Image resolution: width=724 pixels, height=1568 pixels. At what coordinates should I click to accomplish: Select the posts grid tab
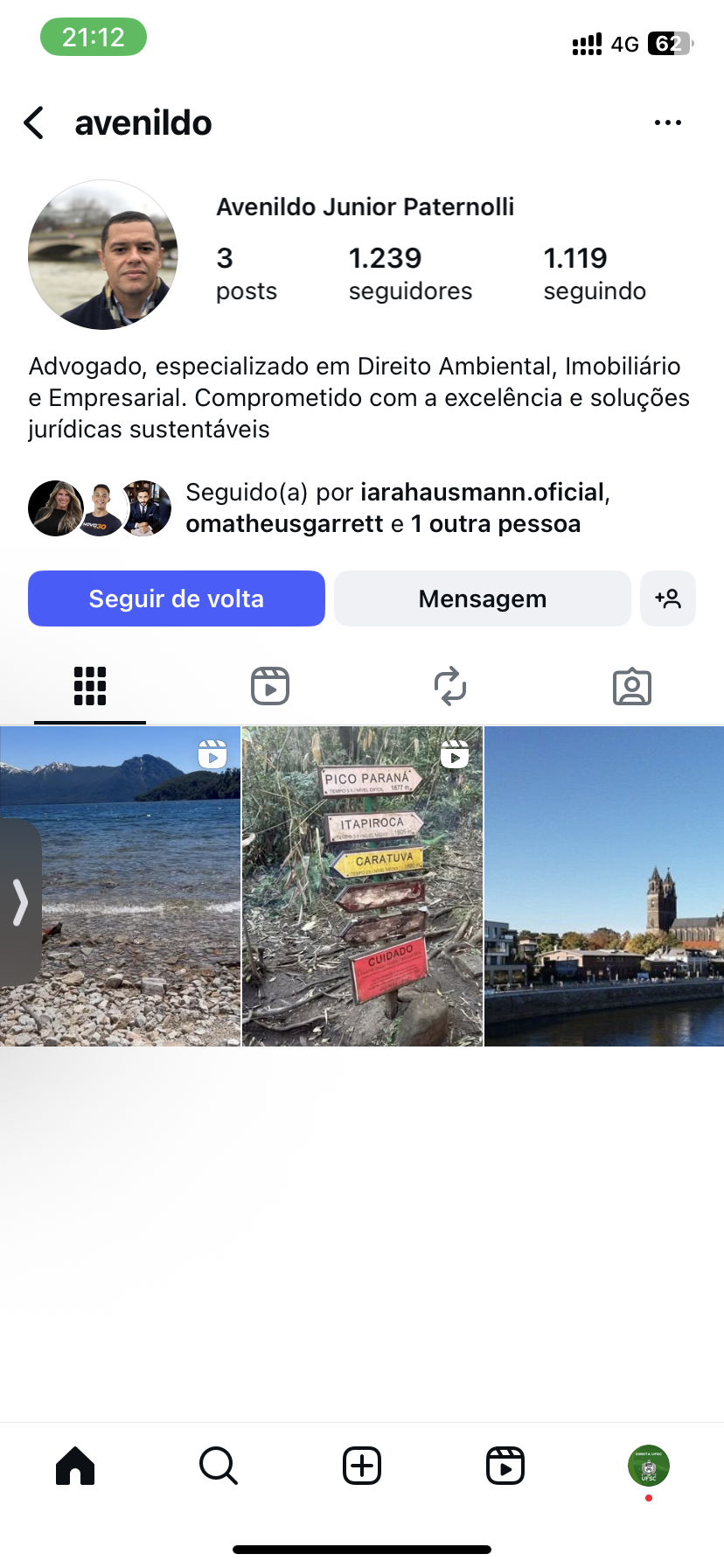coord(90,686)
